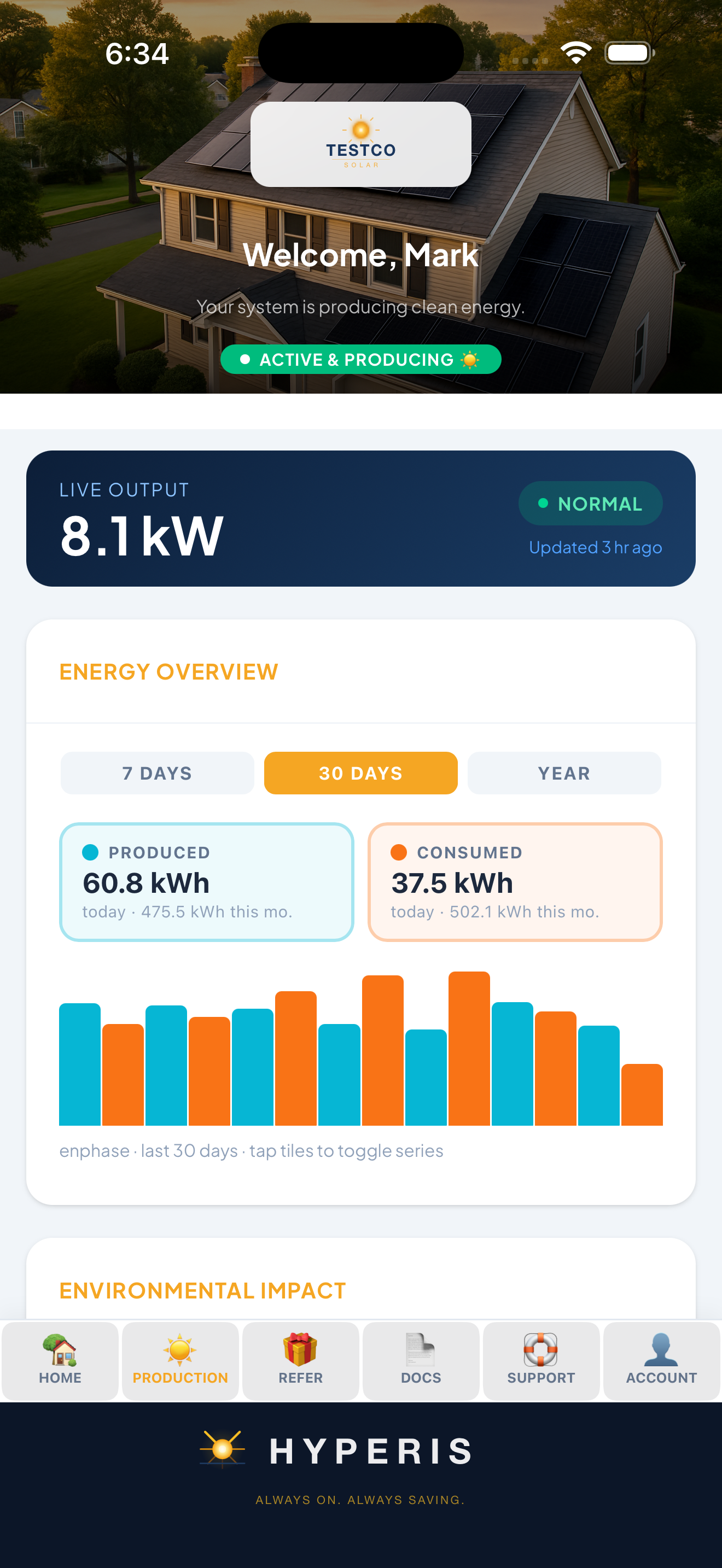
Task: Go to the Home tab
Action: tap(60, 1360)
